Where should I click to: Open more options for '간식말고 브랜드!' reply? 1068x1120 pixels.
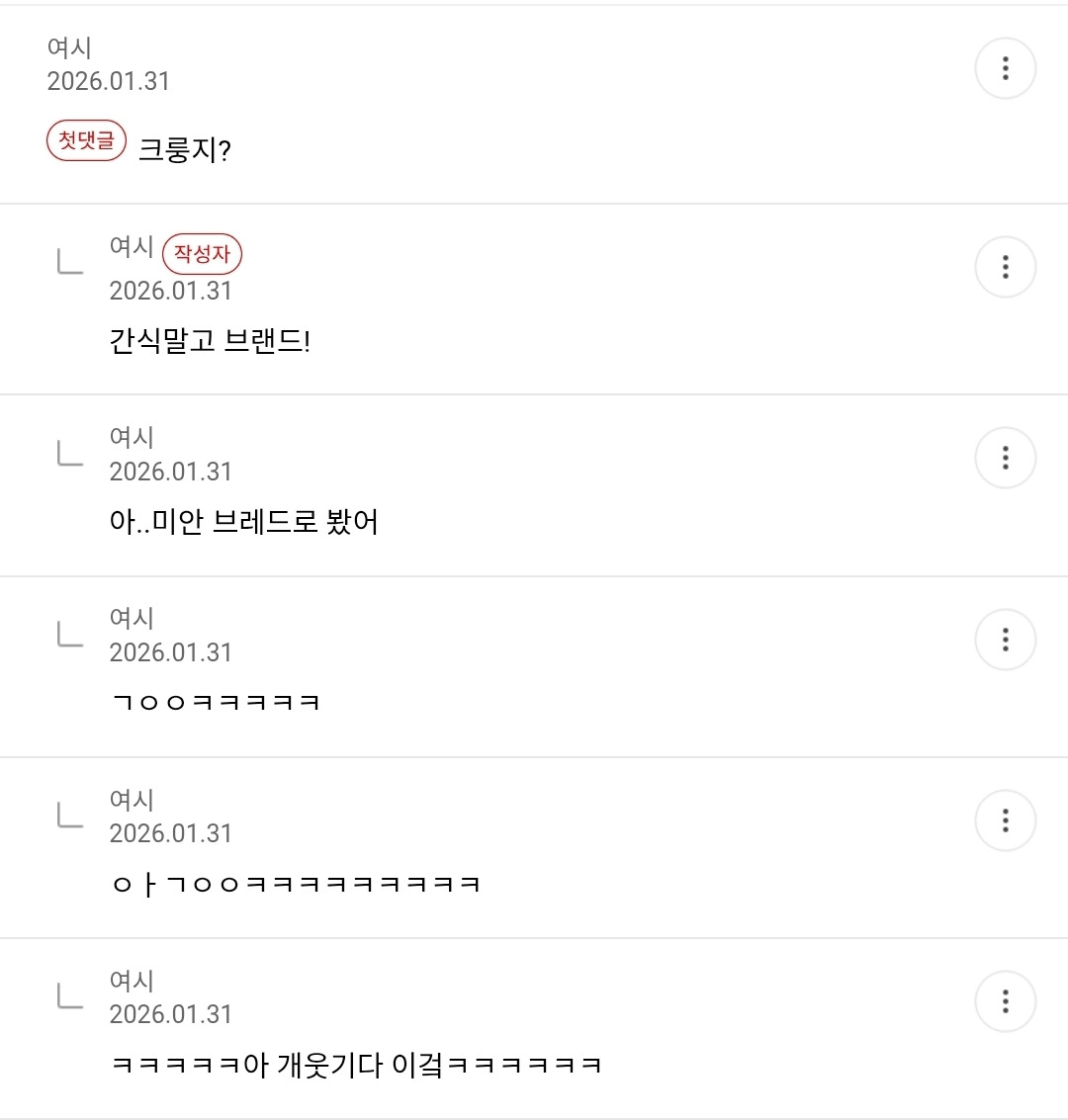pyautogui.click(x=1005, y=267)
